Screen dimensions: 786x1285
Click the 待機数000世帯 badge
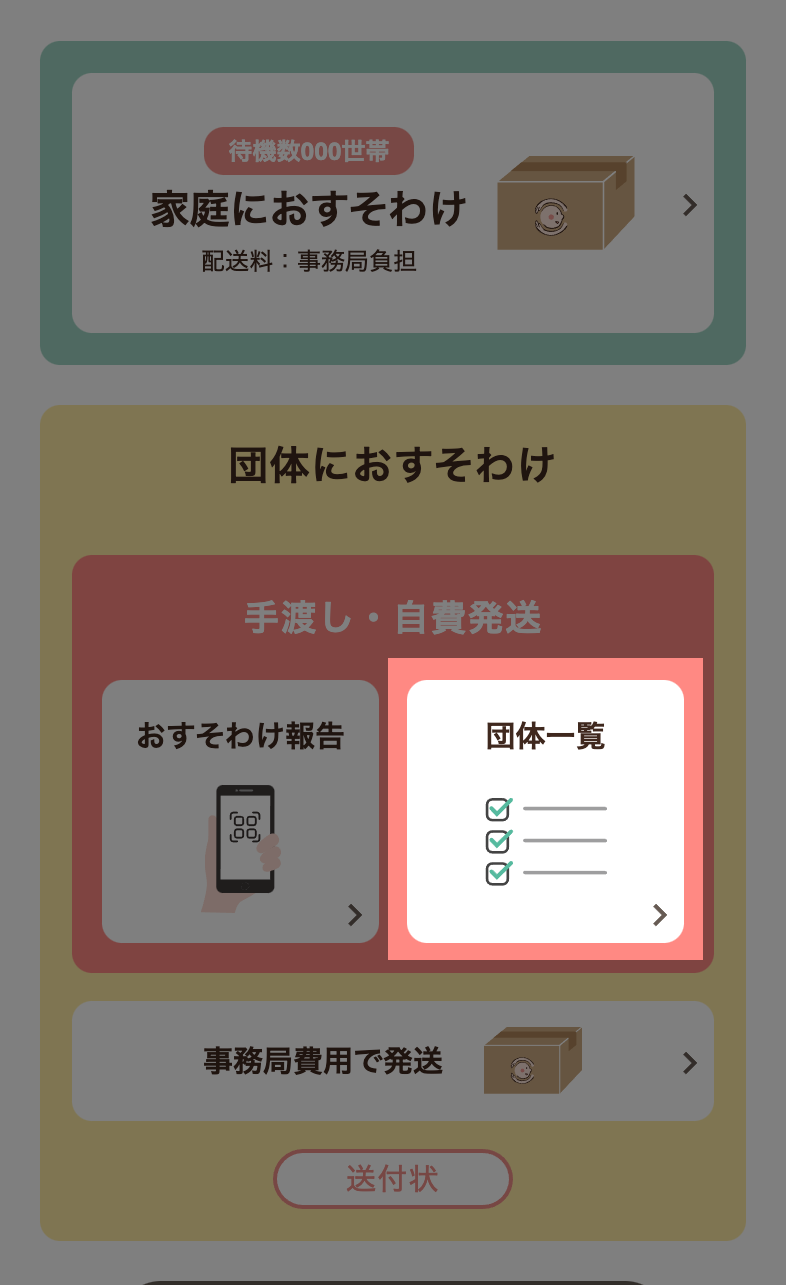pos(308,151)
